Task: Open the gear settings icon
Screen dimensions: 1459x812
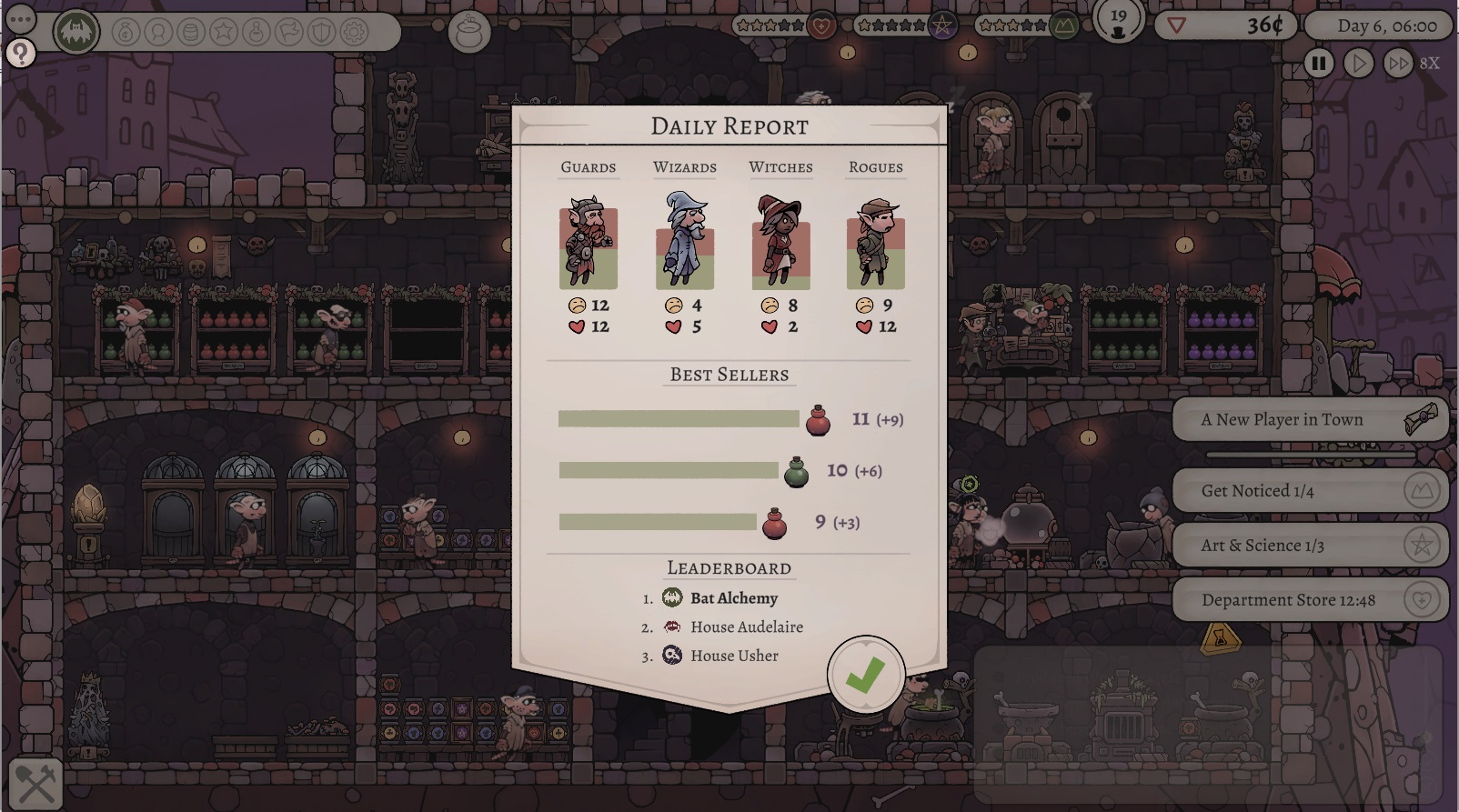Action: [354, 33]
